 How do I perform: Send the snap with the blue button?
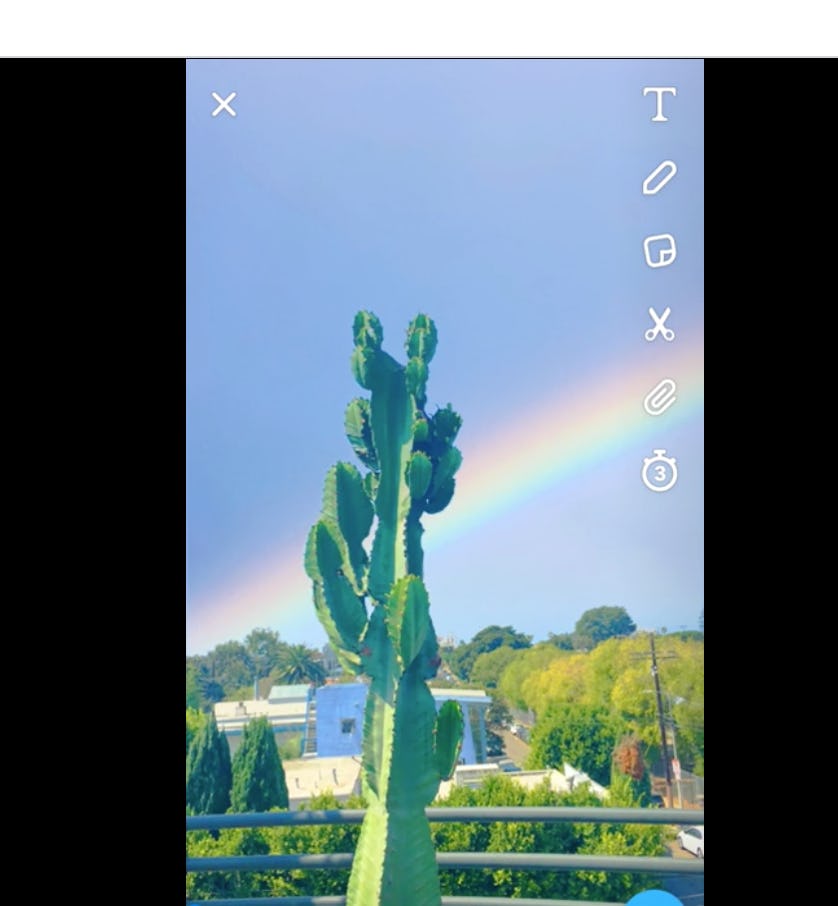point(655,900)
